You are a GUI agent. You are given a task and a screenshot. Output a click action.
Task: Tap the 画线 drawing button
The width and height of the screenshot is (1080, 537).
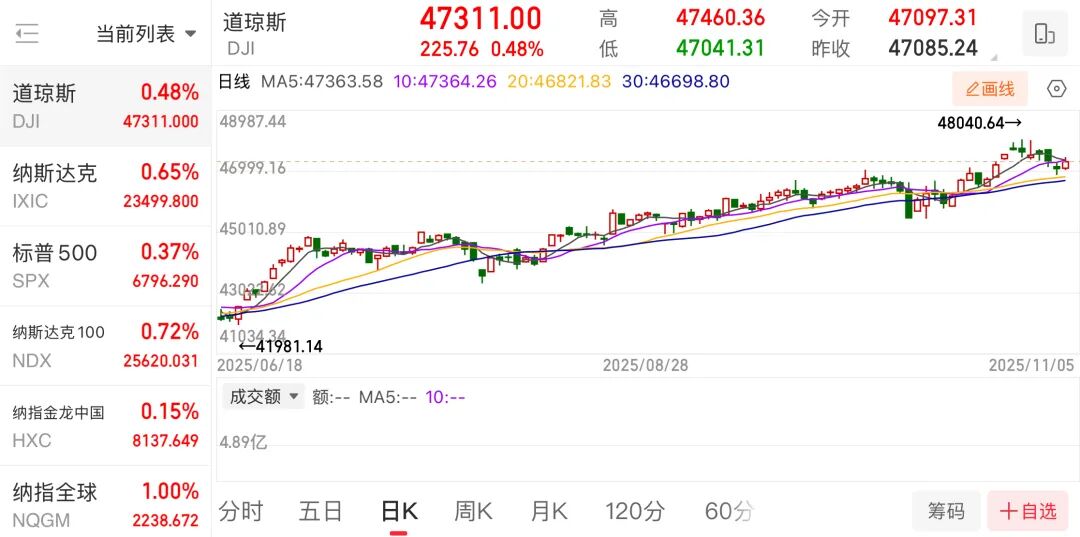click(990, 89)
